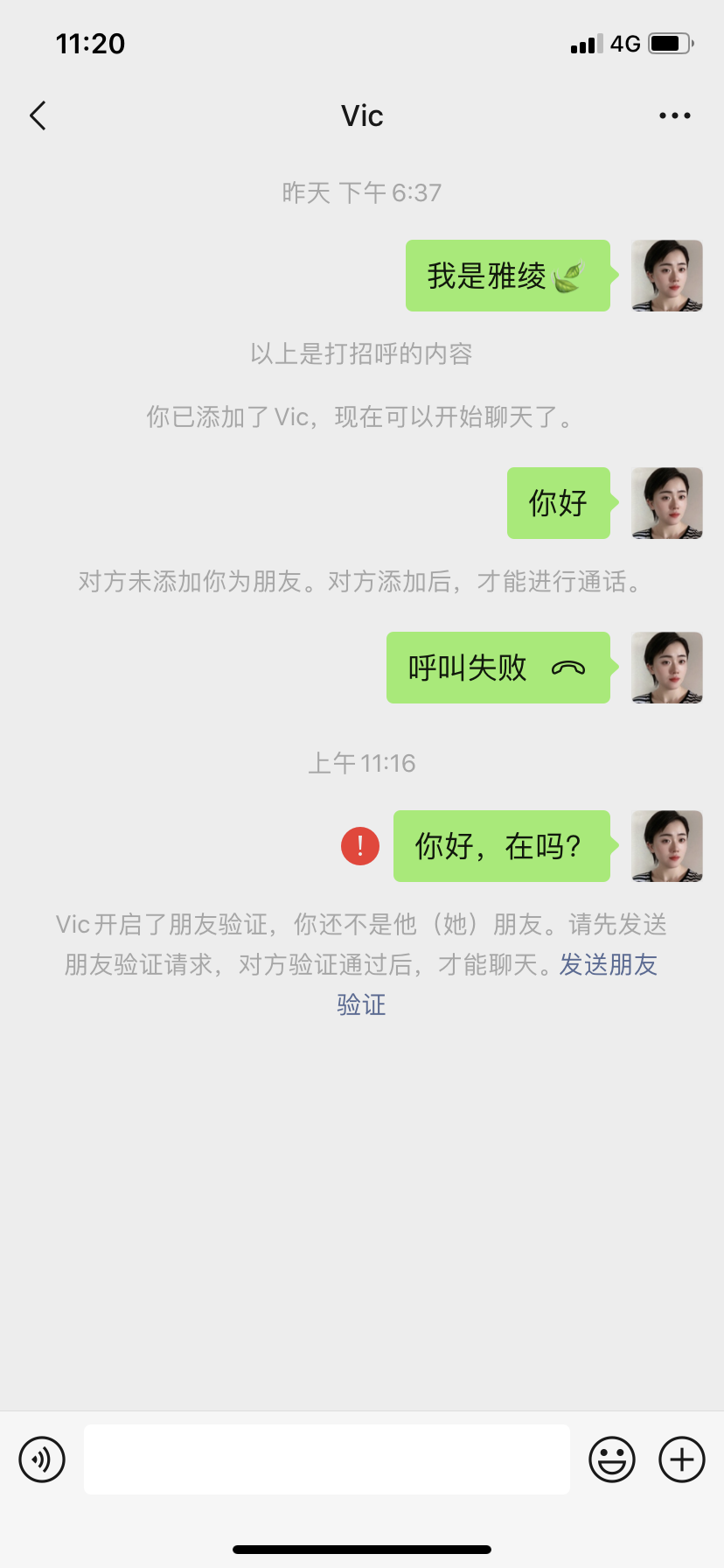The image size is (724, 1568).
Task: Open the emoji sticker panel
Action: click(x=611, y=1459)
